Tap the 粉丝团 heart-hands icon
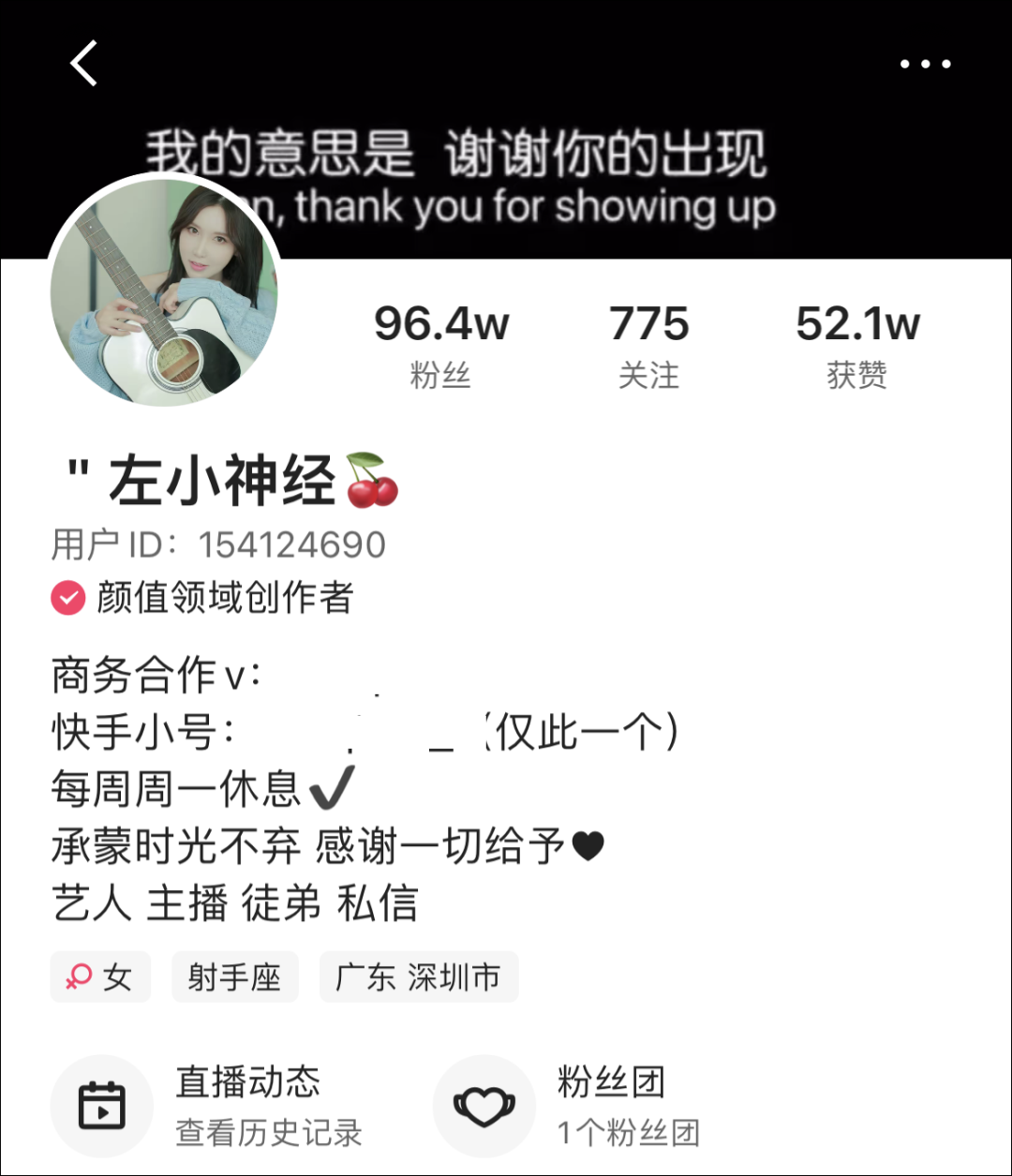1012x1176 pixels. pos(484,1106)
